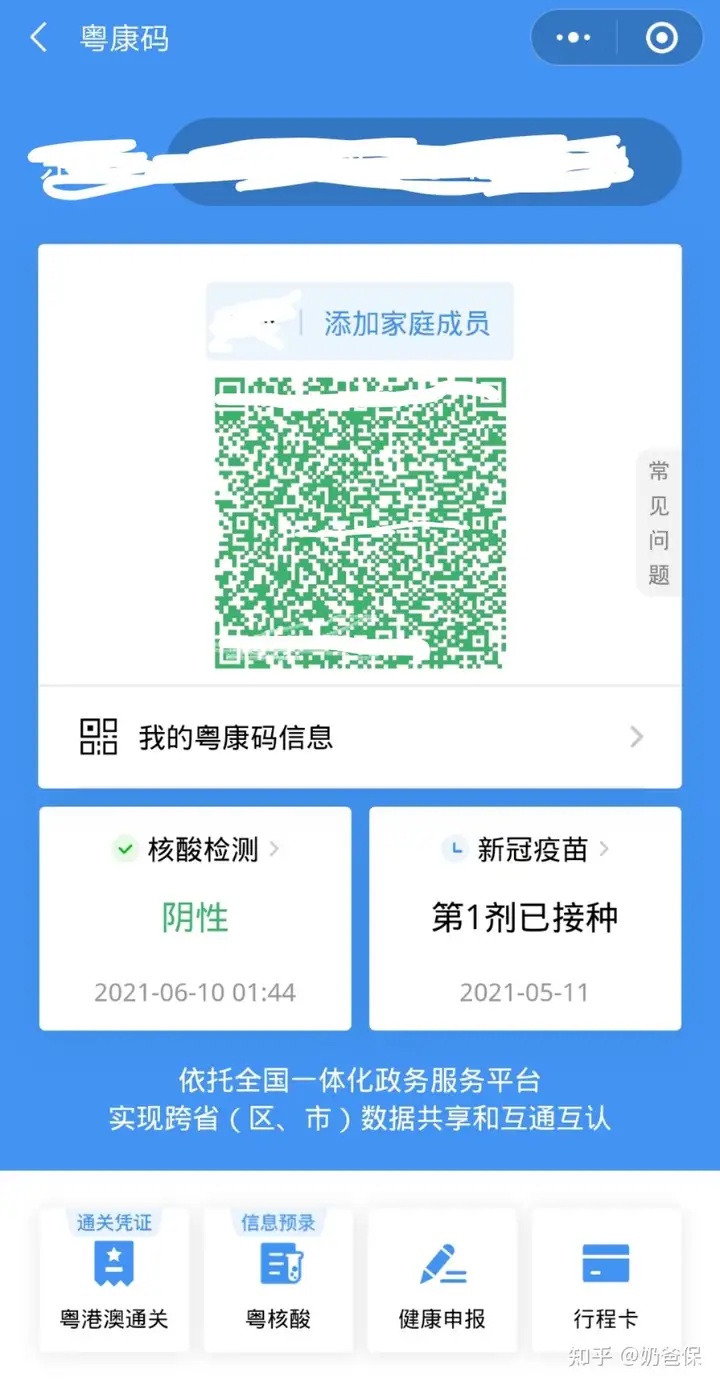Open the 常见问题 side tab
Image resolution: width=720 pixels, height=1386 pixels.
pos(658,523)
